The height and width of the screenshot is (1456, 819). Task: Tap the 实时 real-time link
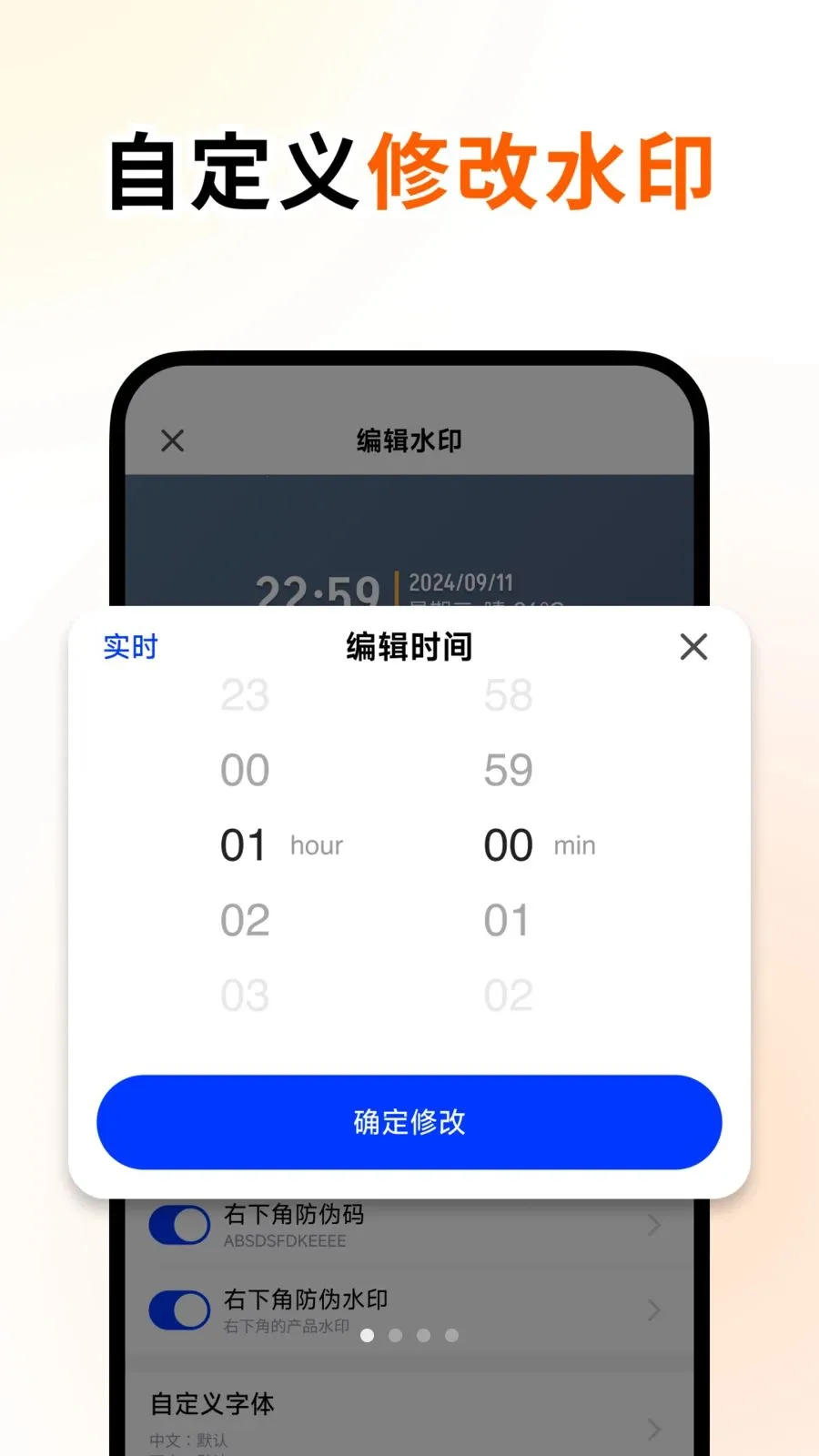(130, 647)
